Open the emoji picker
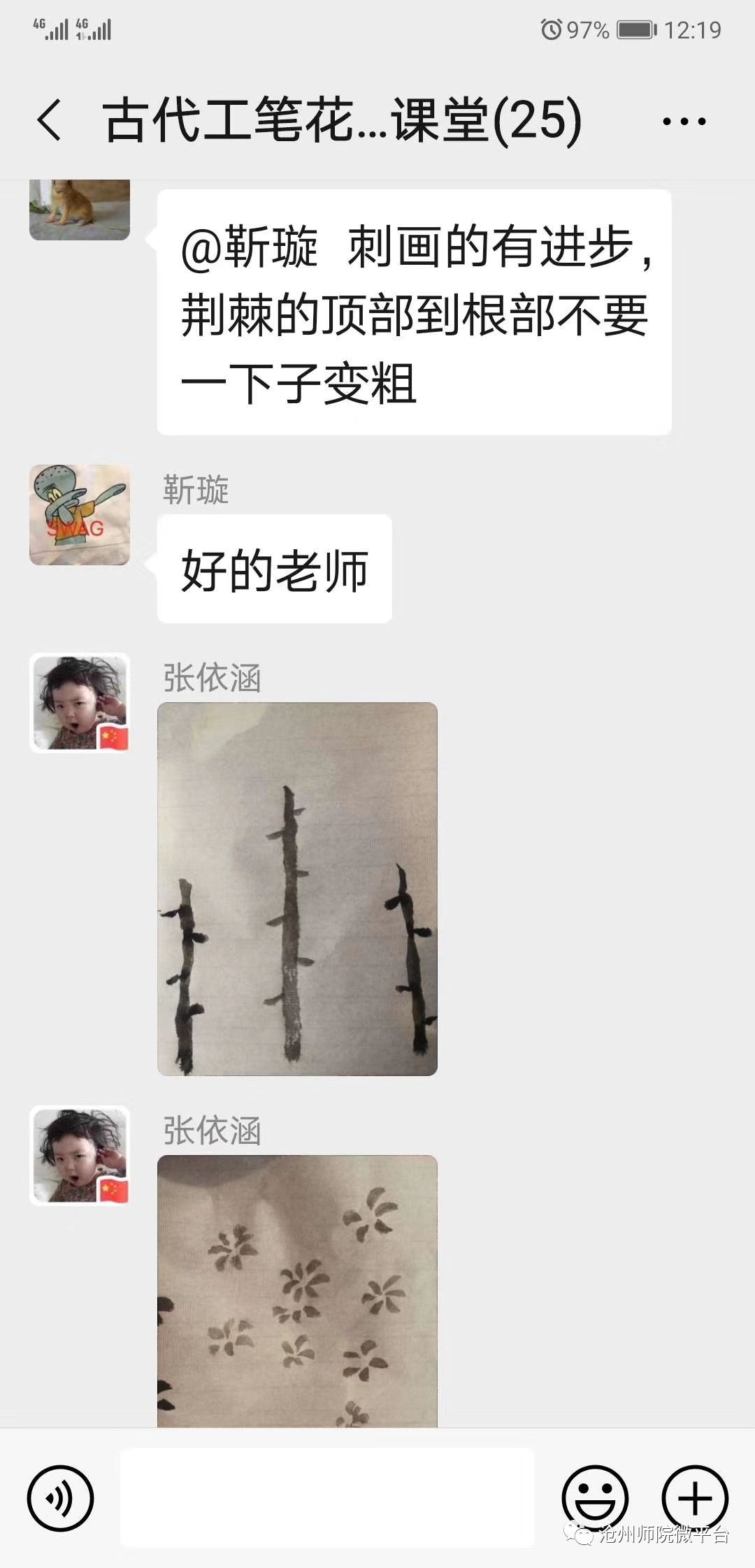755x1568 pixels. point(595,1498)
